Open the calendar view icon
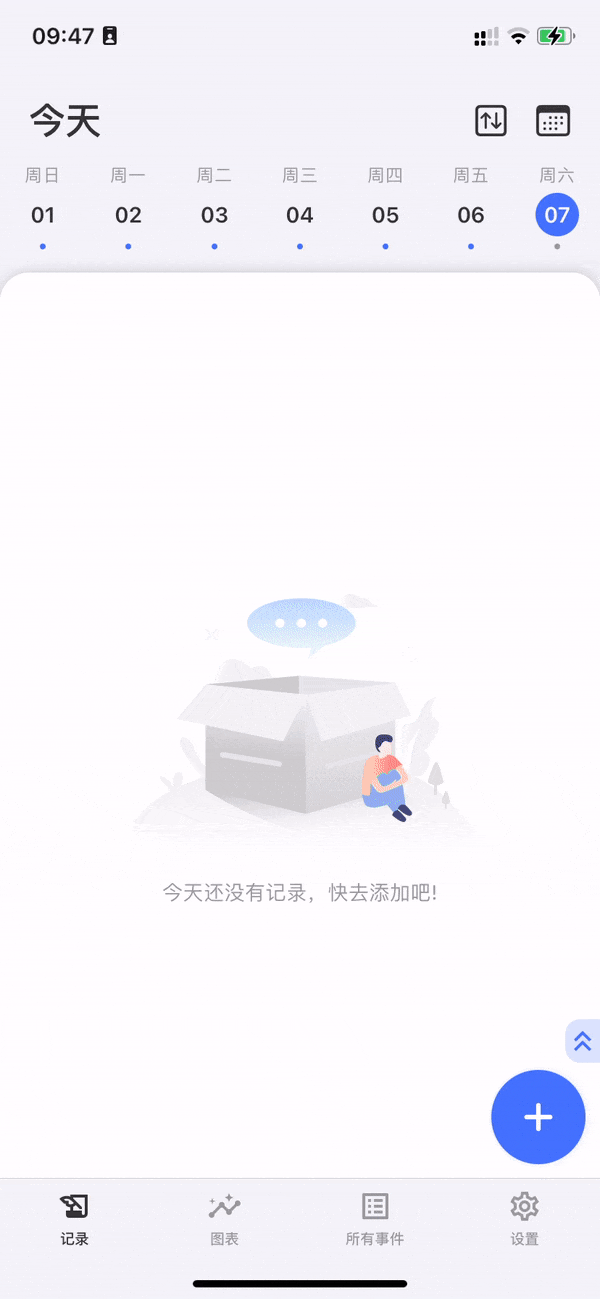Screen dimensions: 600x1299 [x=553, y=121]
